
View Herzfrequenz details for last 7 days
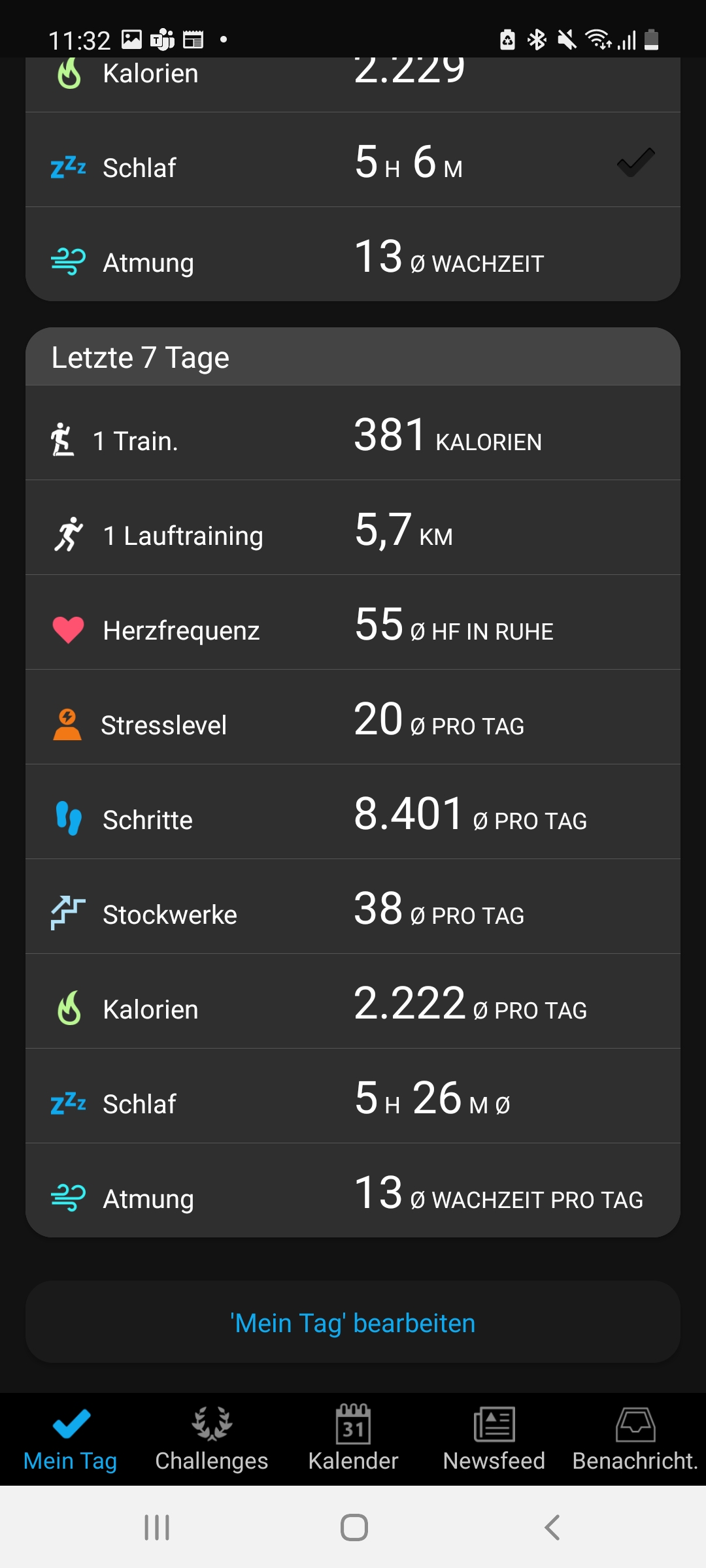(x=353, y=623)
